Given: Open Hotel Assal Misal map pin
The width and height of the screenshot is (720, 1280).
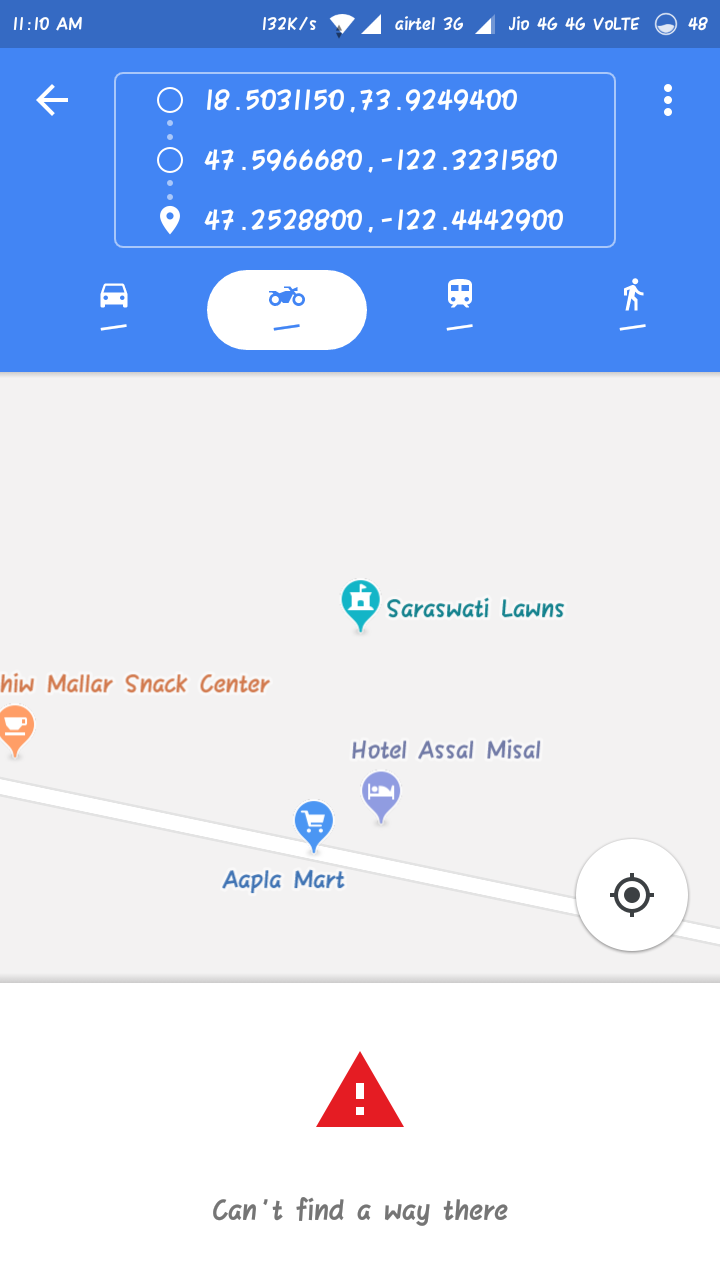Looking at the screenshot, I should pyautogui.click(x=381, y=794).
